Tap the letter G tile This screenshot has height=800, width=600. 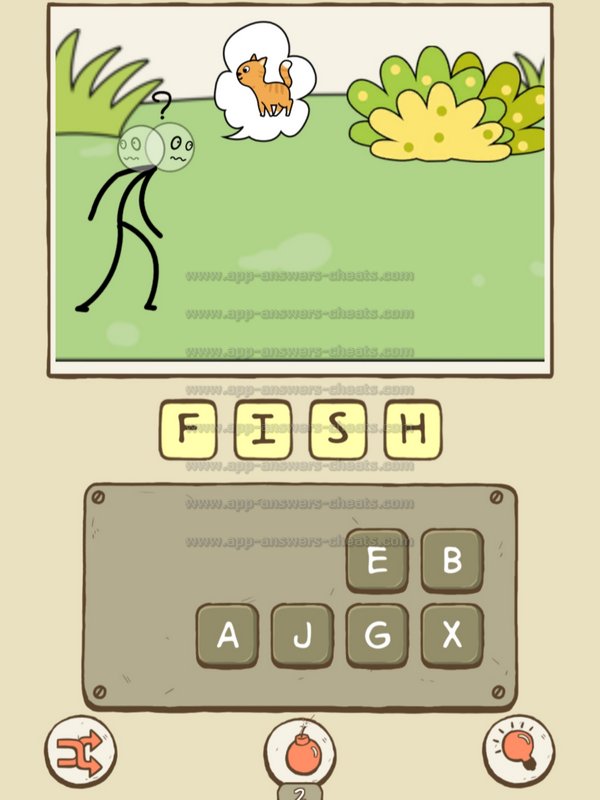click(x=377, y=636)
